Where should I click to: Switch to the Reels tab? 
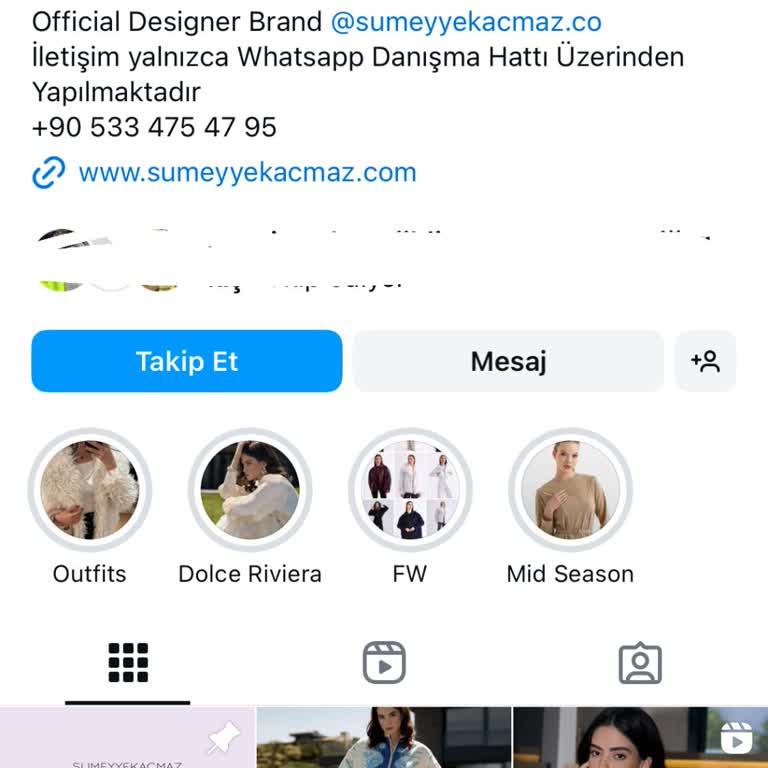tap(384, 663)
